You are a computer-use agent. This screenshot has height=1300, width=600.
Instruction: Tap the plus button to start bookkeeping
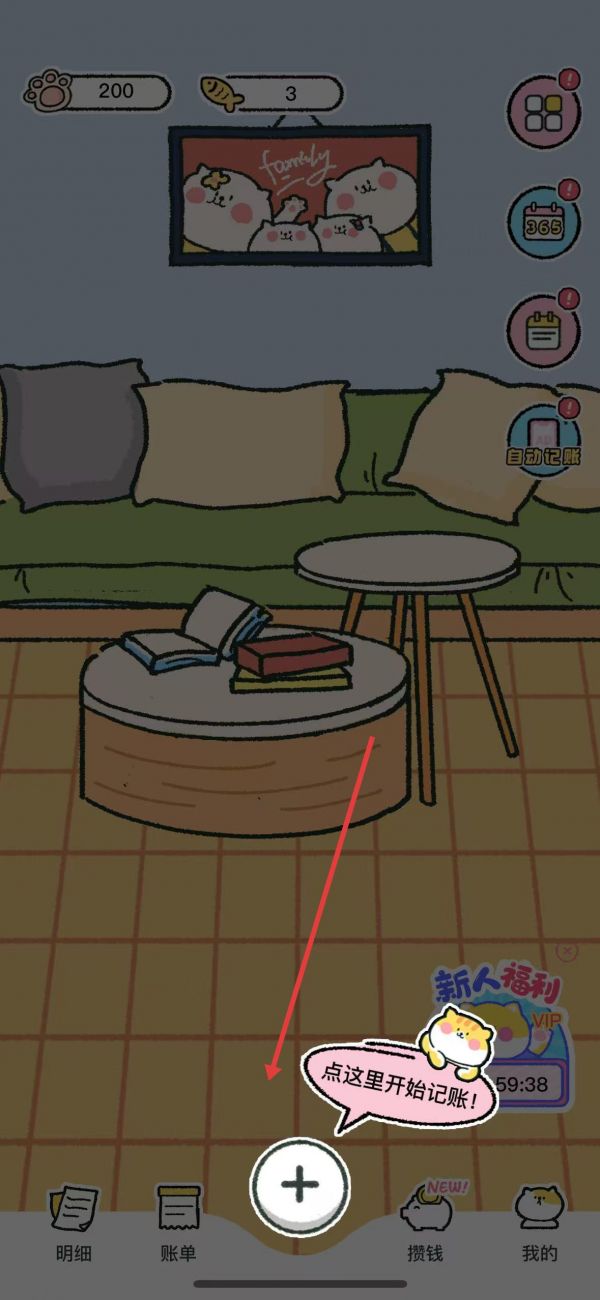point(299,1185)
